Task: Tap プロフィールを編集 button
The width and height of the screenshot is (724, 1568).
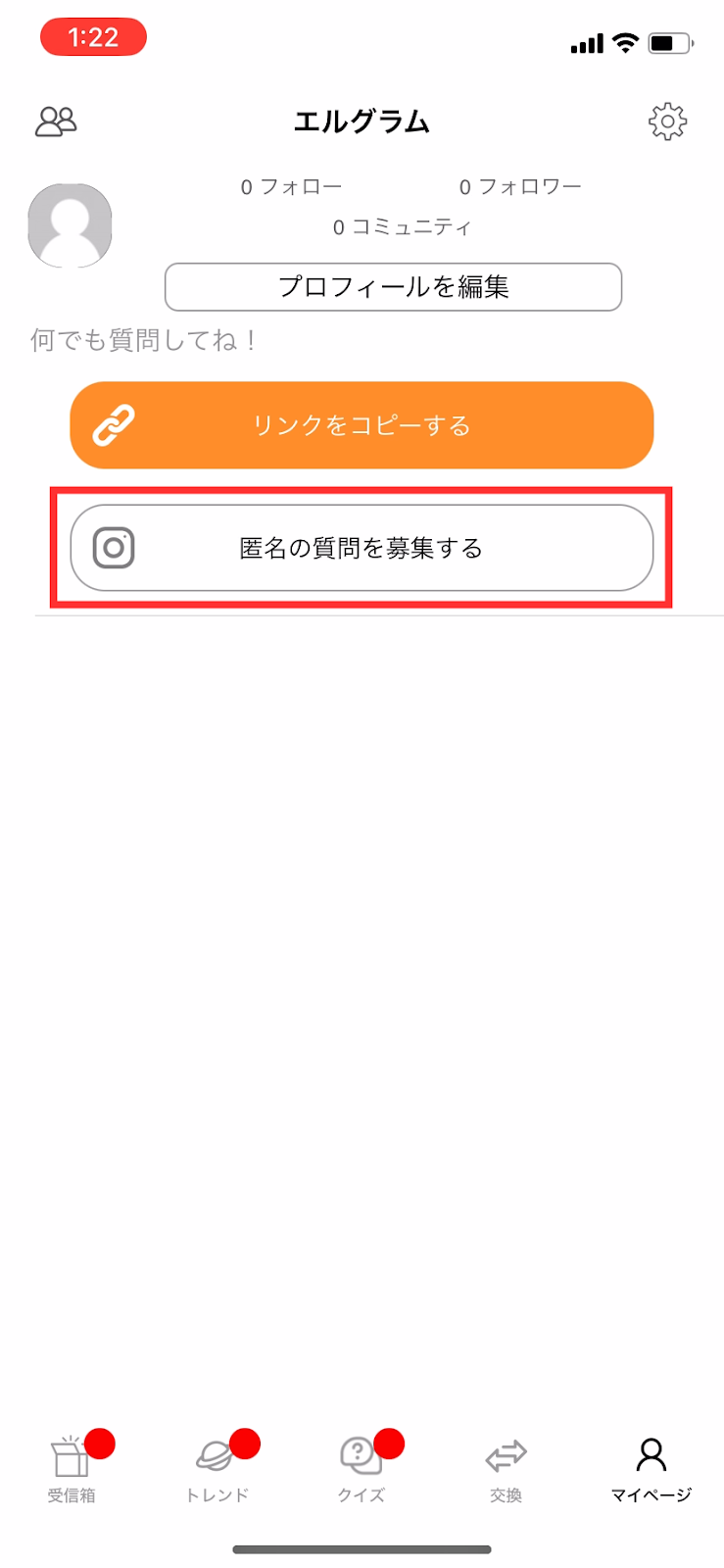Action: (393, 287)
